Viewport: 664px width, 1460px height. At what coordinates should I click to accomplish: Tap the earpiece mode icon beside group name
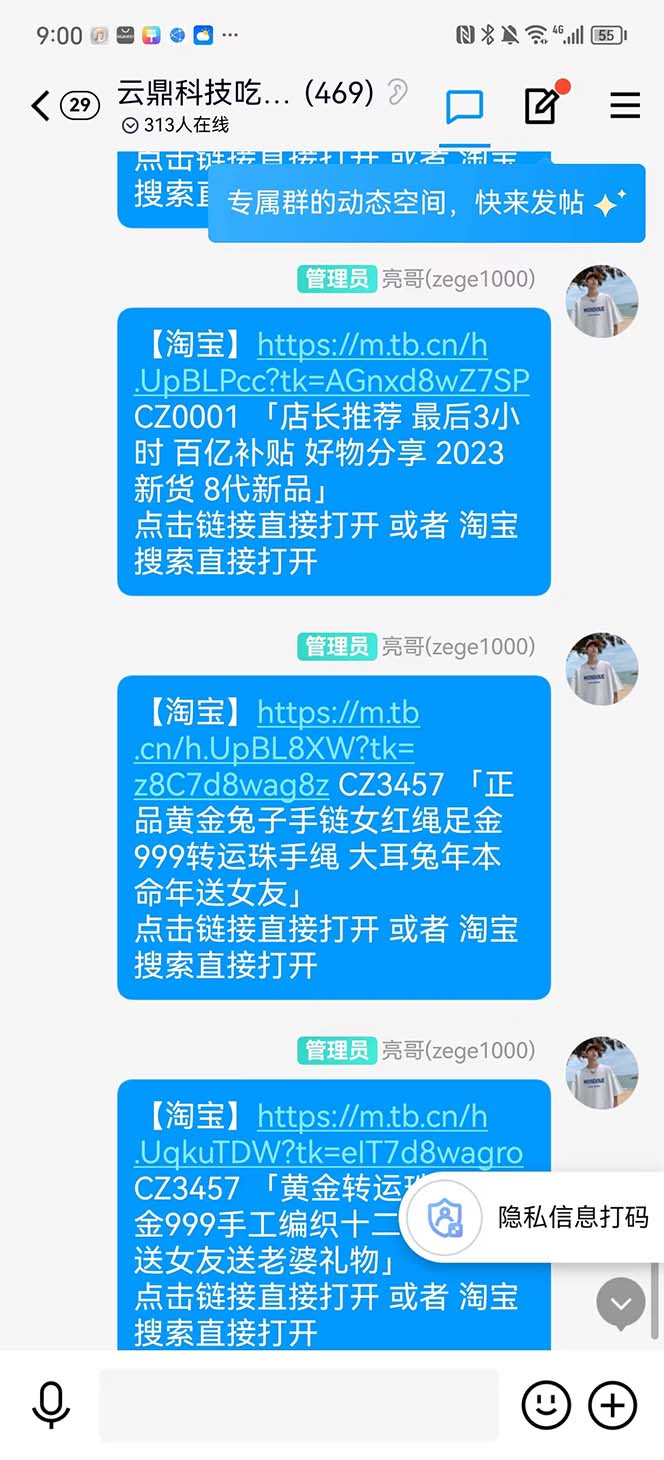pos(397,93)
